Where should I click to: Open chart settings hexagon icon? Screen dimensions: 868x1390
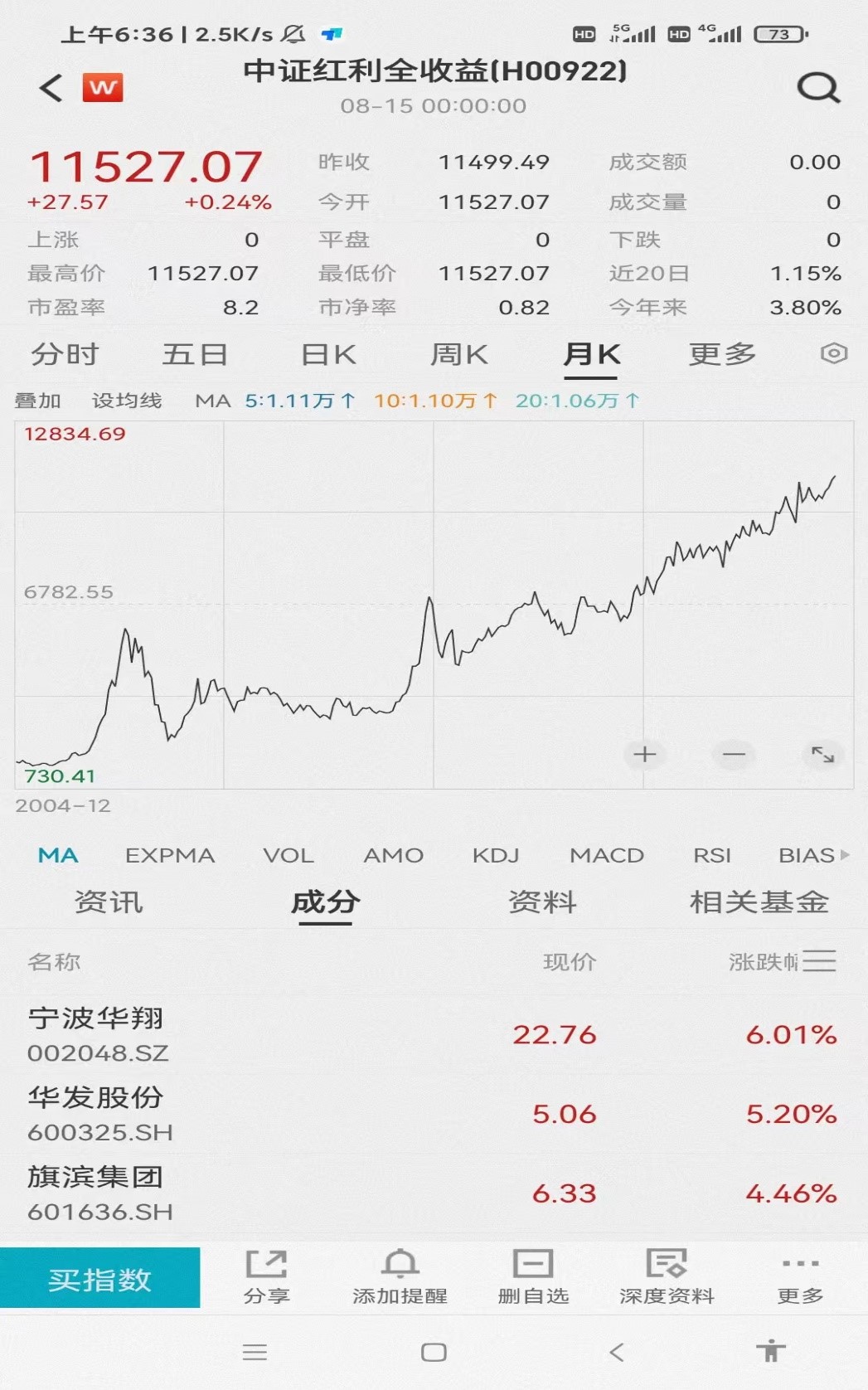click(833, 354)
